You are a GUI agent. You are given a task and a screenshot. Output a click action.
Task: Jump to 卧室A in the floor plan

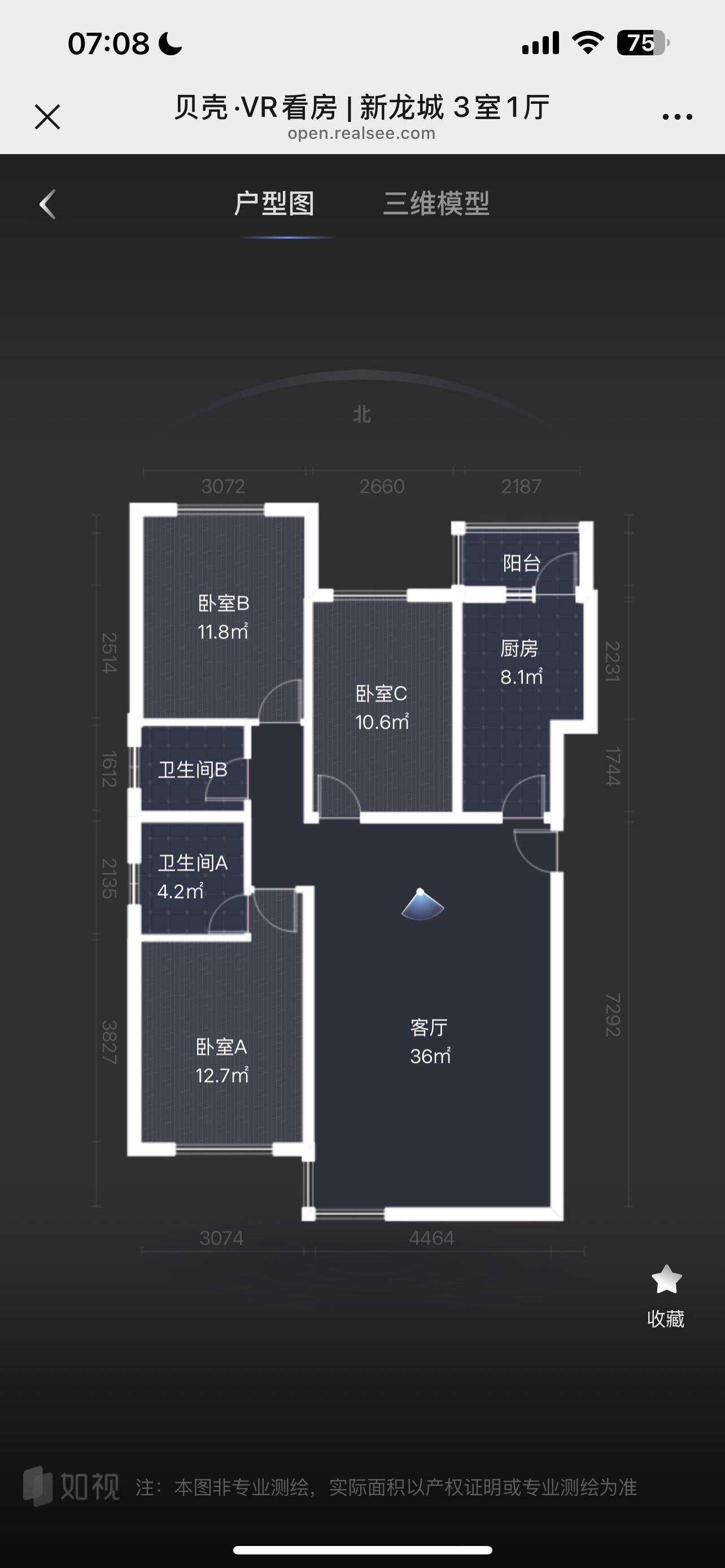coord(221,1061)
